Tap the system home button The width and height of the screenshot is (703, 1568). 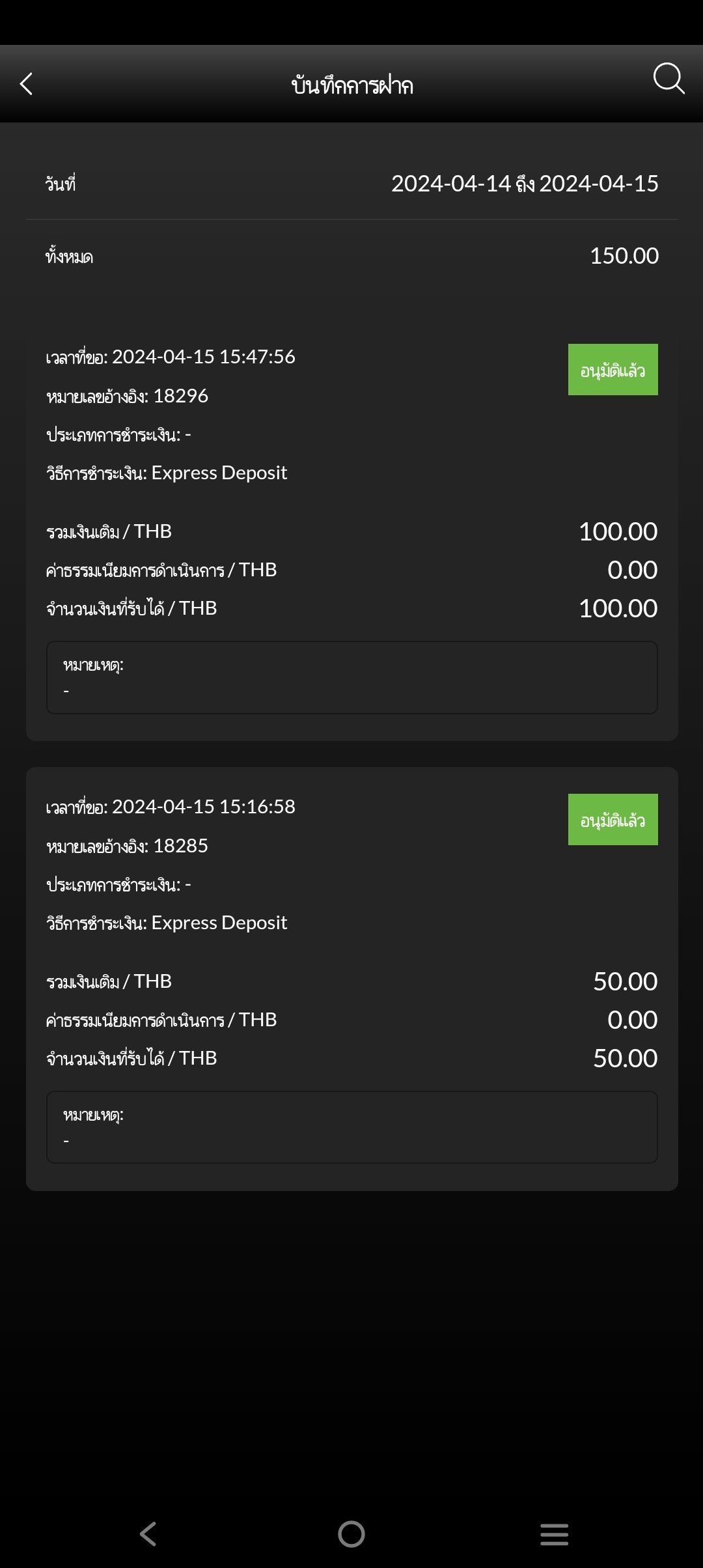coord(351,1533)
